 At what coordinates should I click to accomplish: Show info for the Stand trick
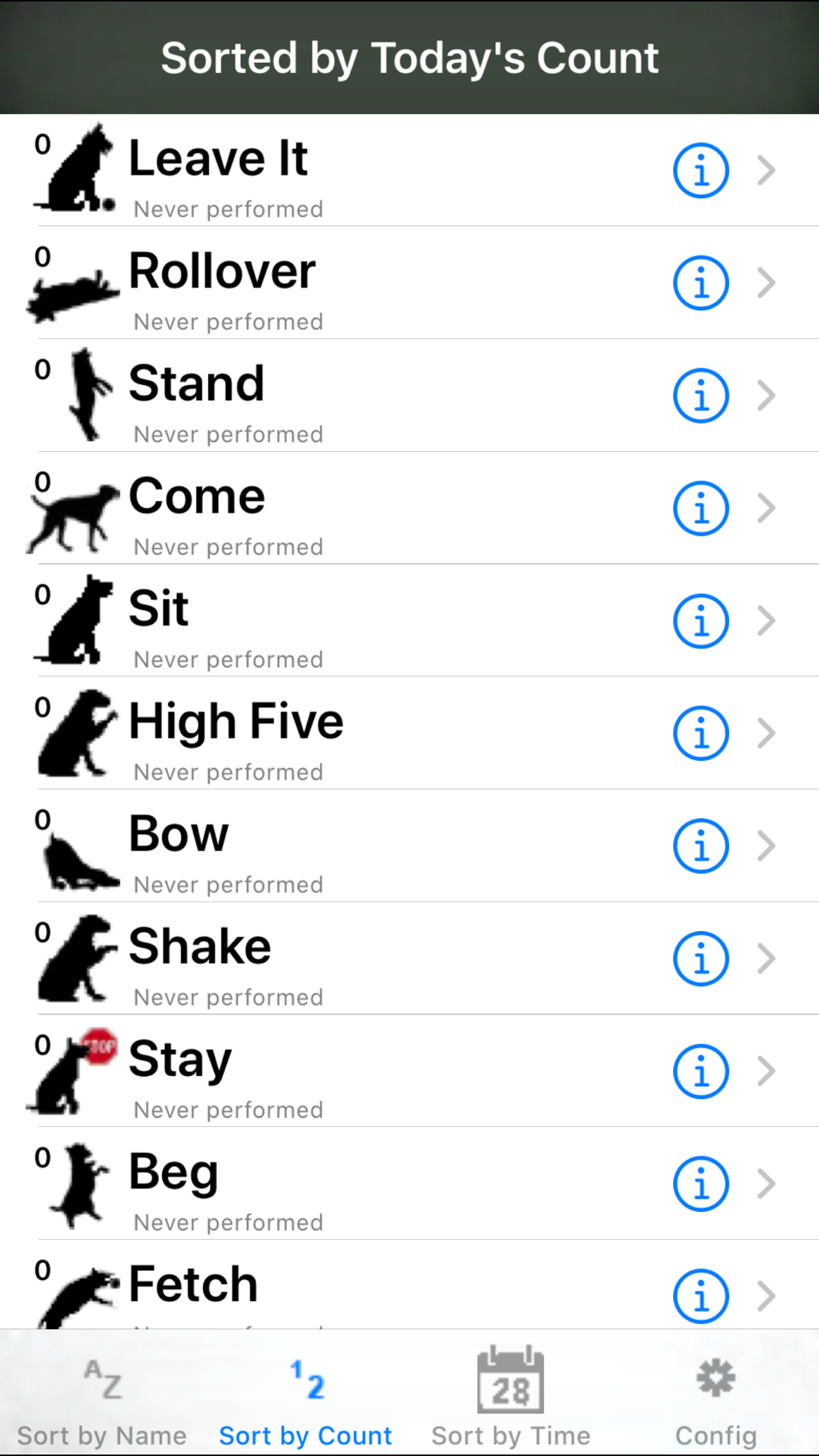point(701,396)
